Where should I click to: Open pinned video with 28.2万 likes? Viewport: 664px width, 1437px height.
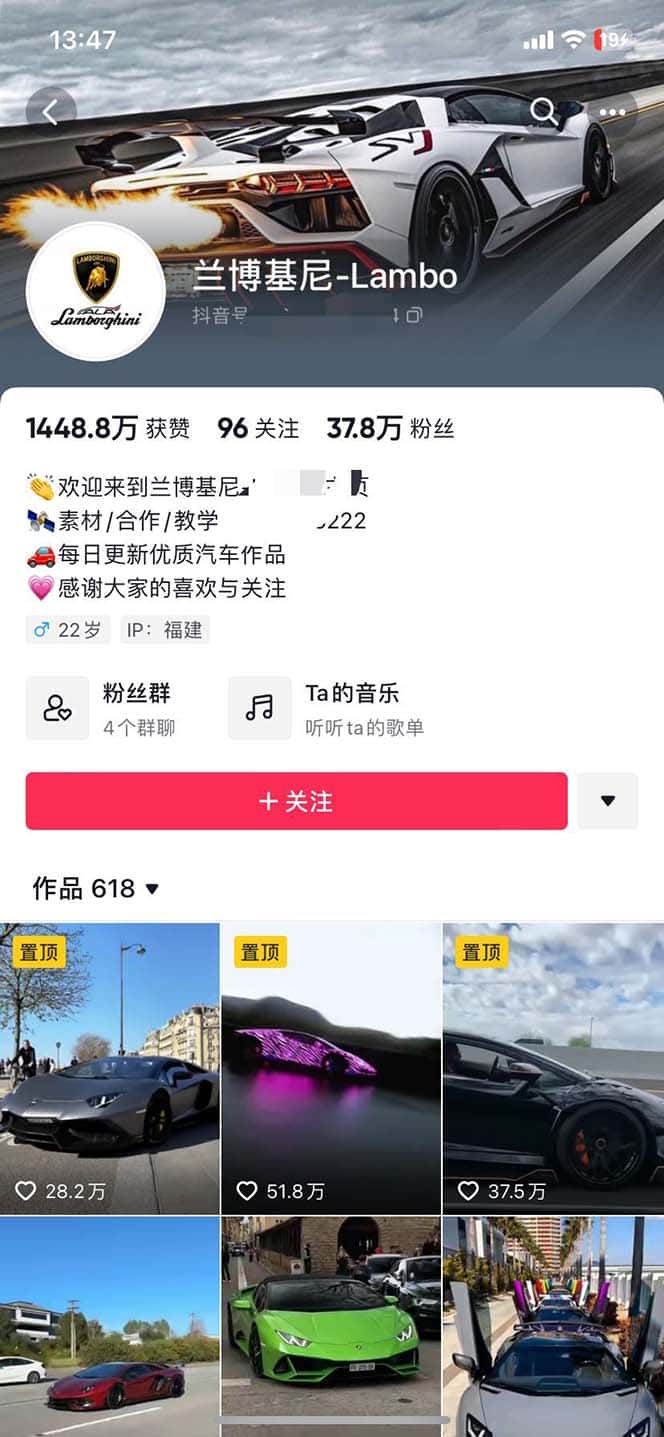(109, 1067)
